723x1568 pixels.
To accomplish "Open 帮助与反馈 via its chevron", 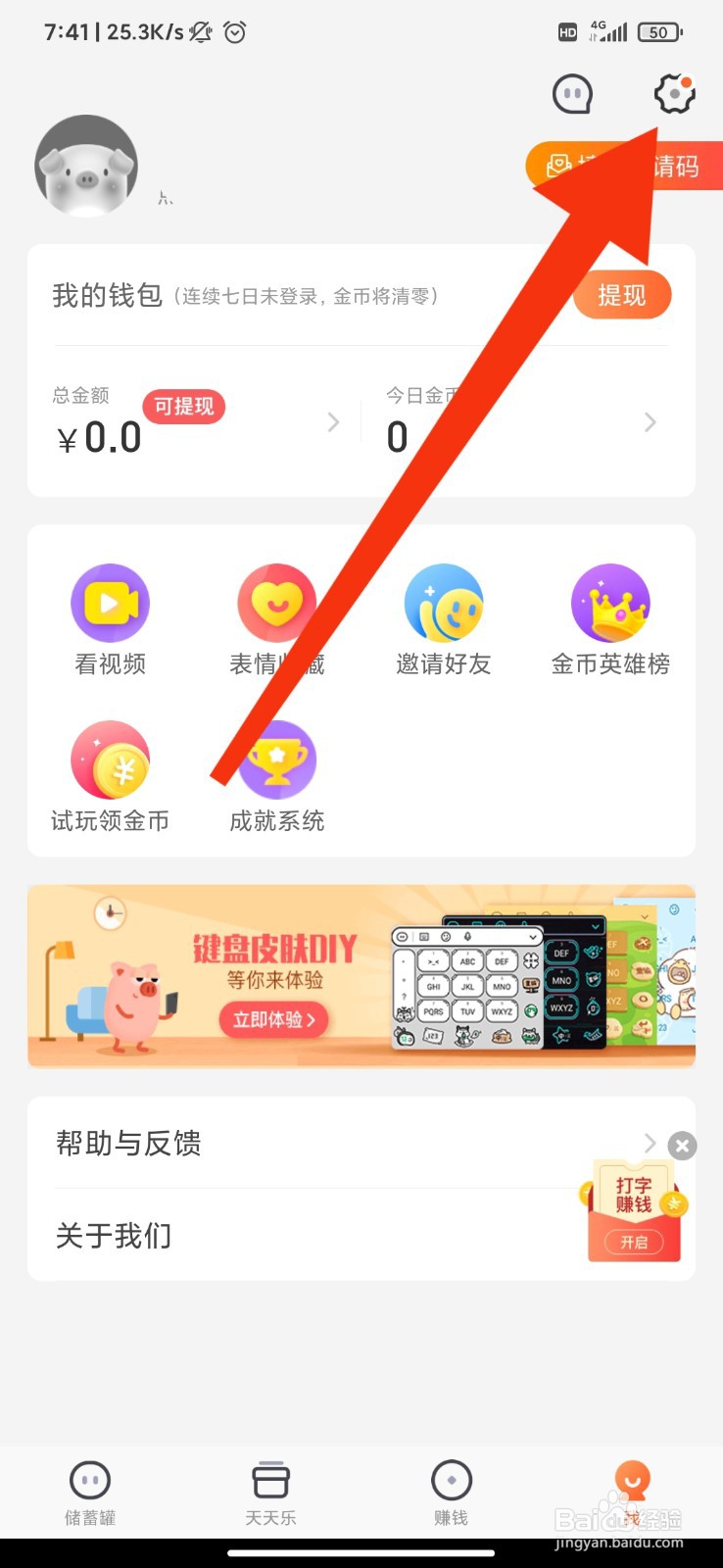I will click(649, 1144).
